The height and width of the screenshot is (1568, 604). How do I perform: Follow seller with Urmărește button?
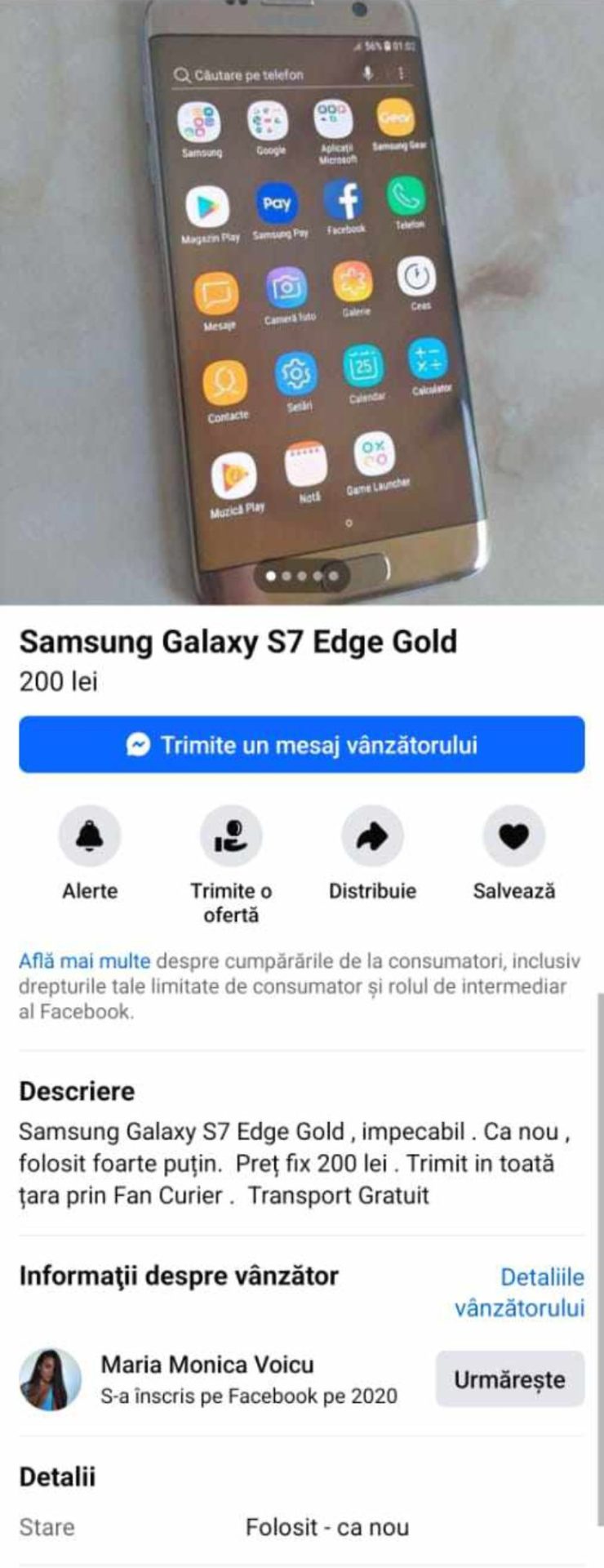(509, 1379)
